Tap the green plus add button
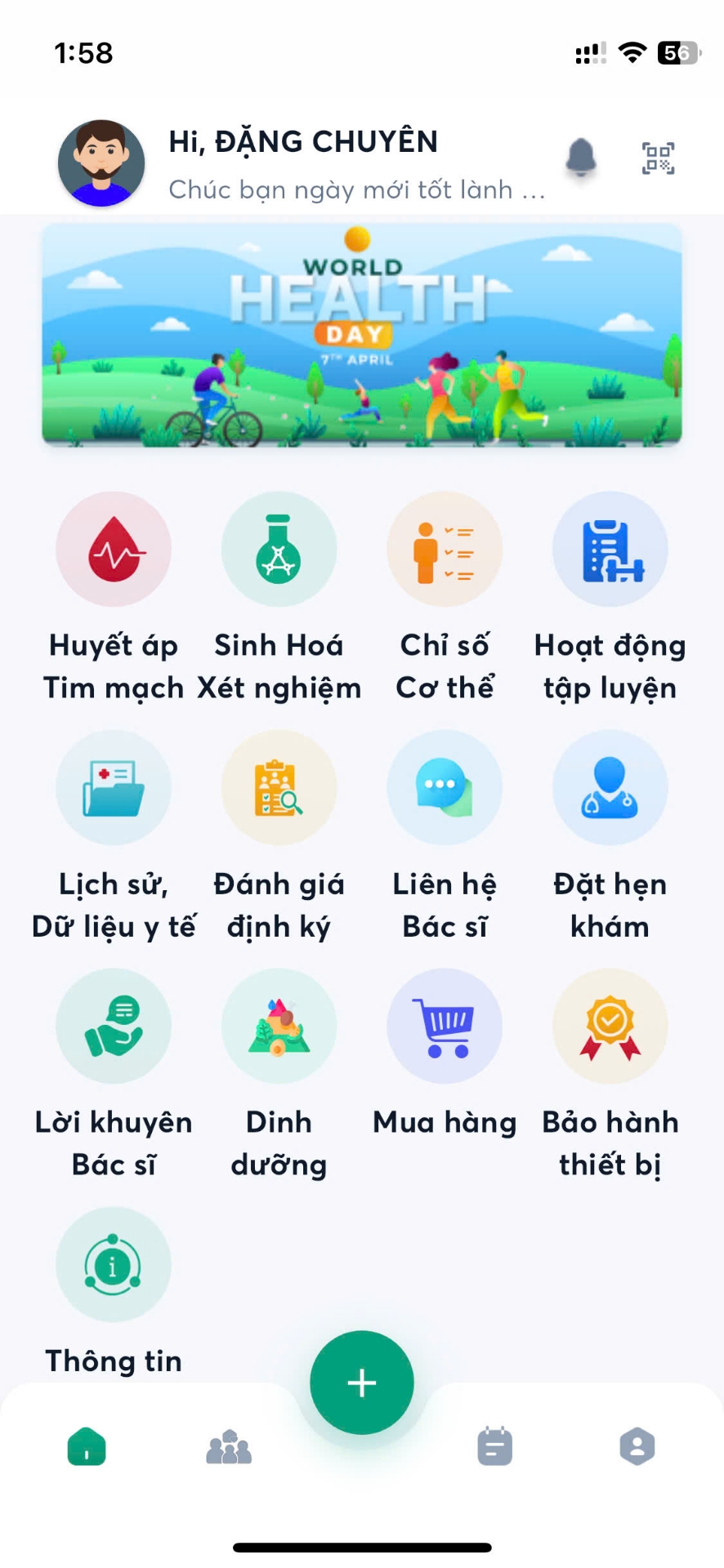This screenshot has height=1568, width=724. (x=362, y=1383)
